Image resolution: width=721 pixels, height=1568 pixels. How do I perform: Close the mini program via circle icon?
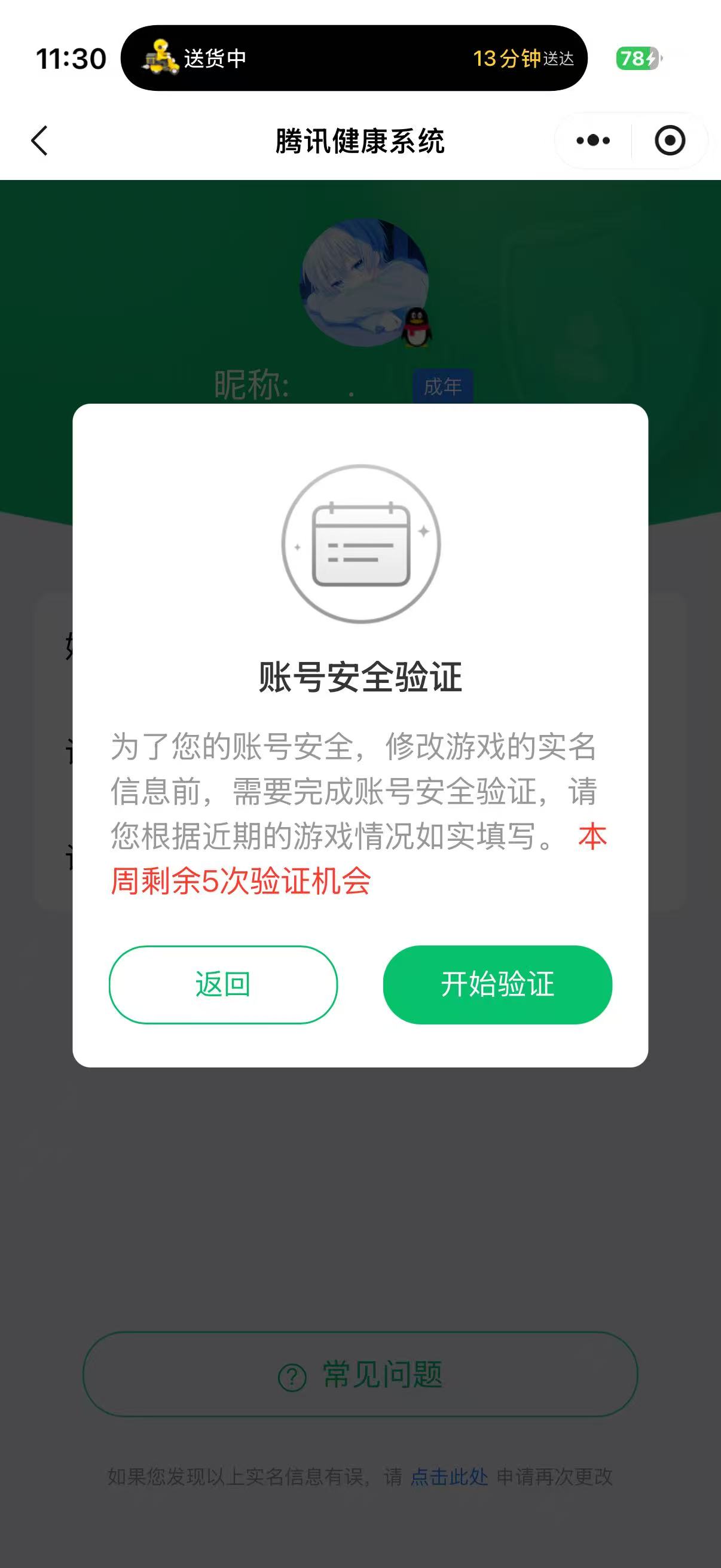(669, 141)
